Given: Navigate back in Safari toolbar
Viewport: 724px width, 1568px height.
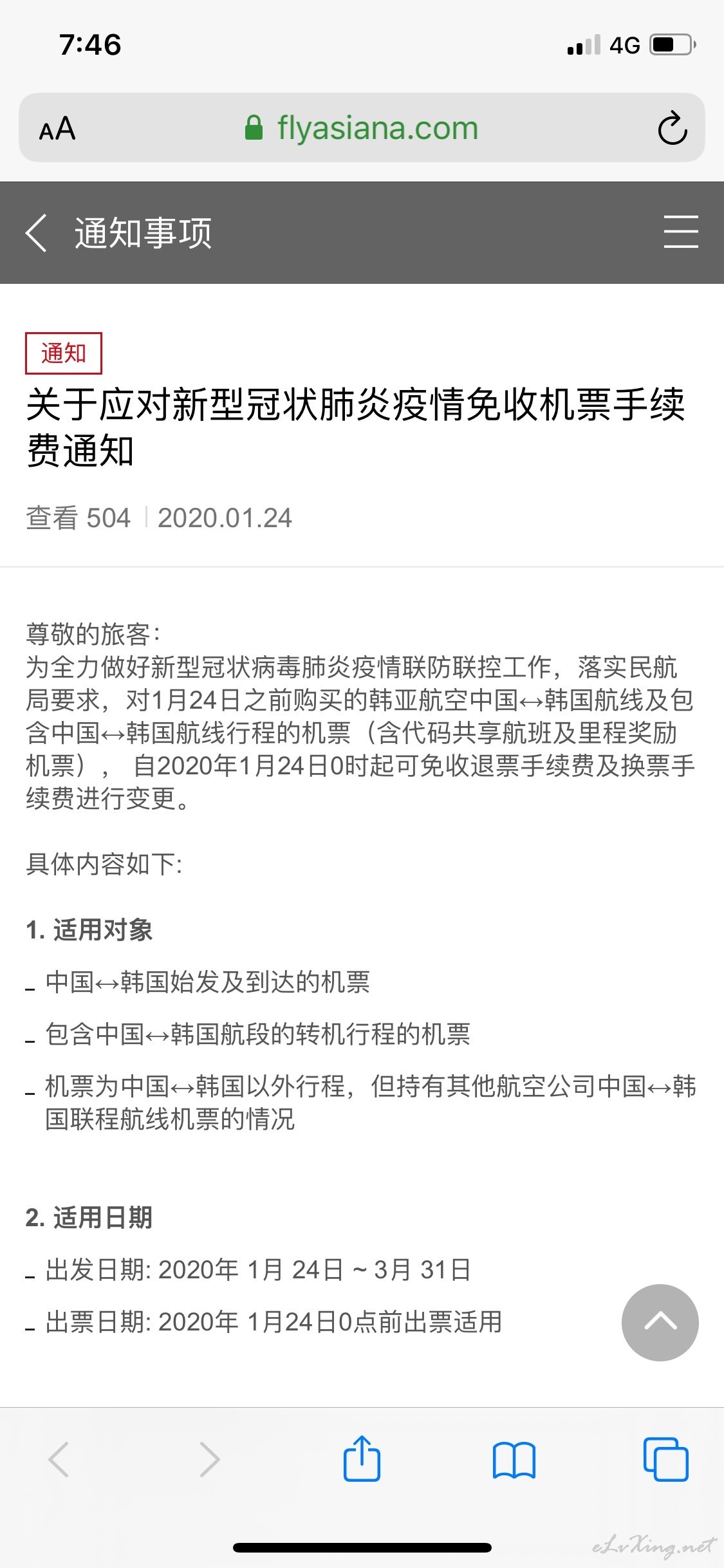Looking at the screenshot, I should (x=59, y=1459).
